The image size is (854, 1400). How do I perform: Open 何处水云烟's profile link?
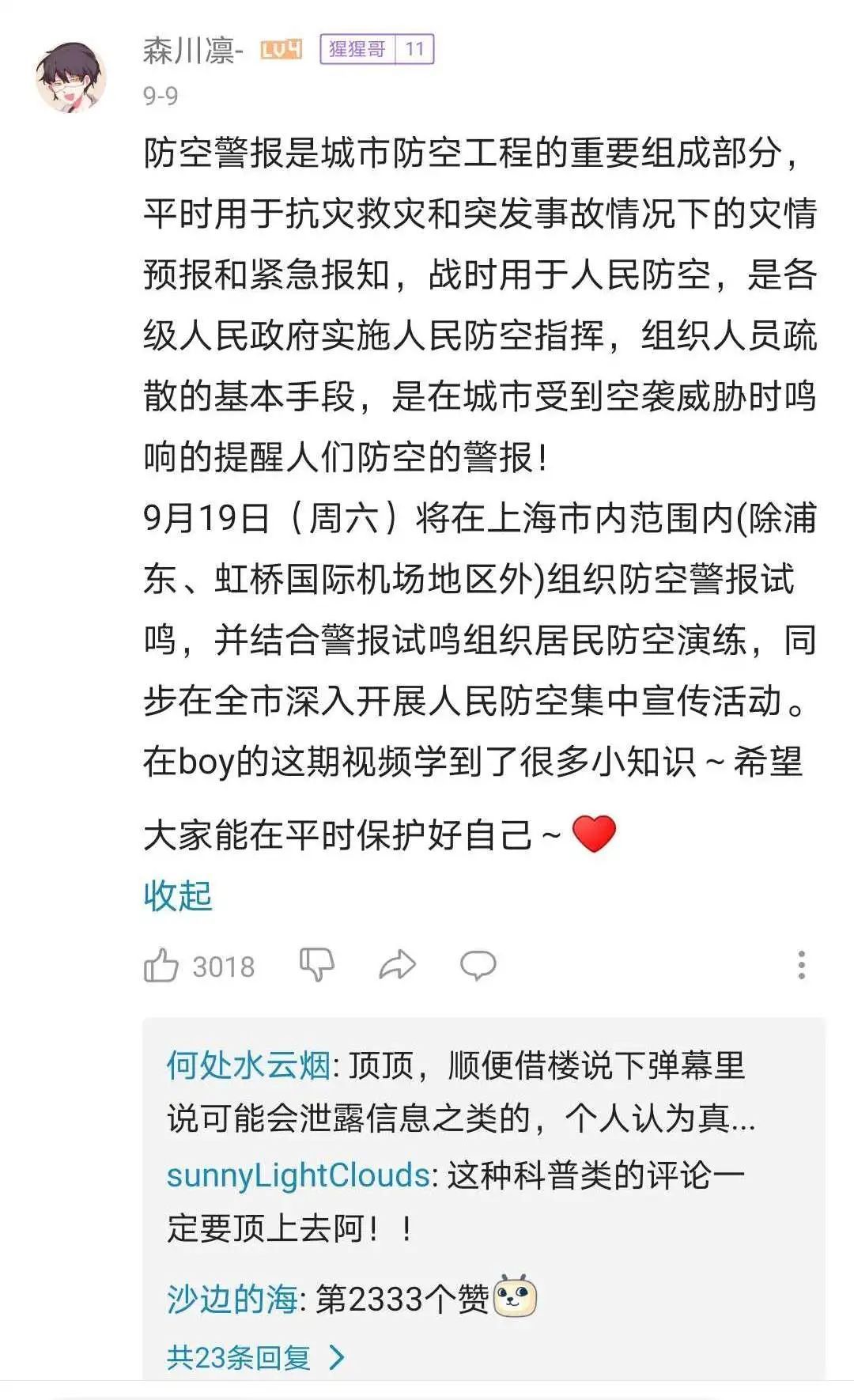pos(248,1065)
